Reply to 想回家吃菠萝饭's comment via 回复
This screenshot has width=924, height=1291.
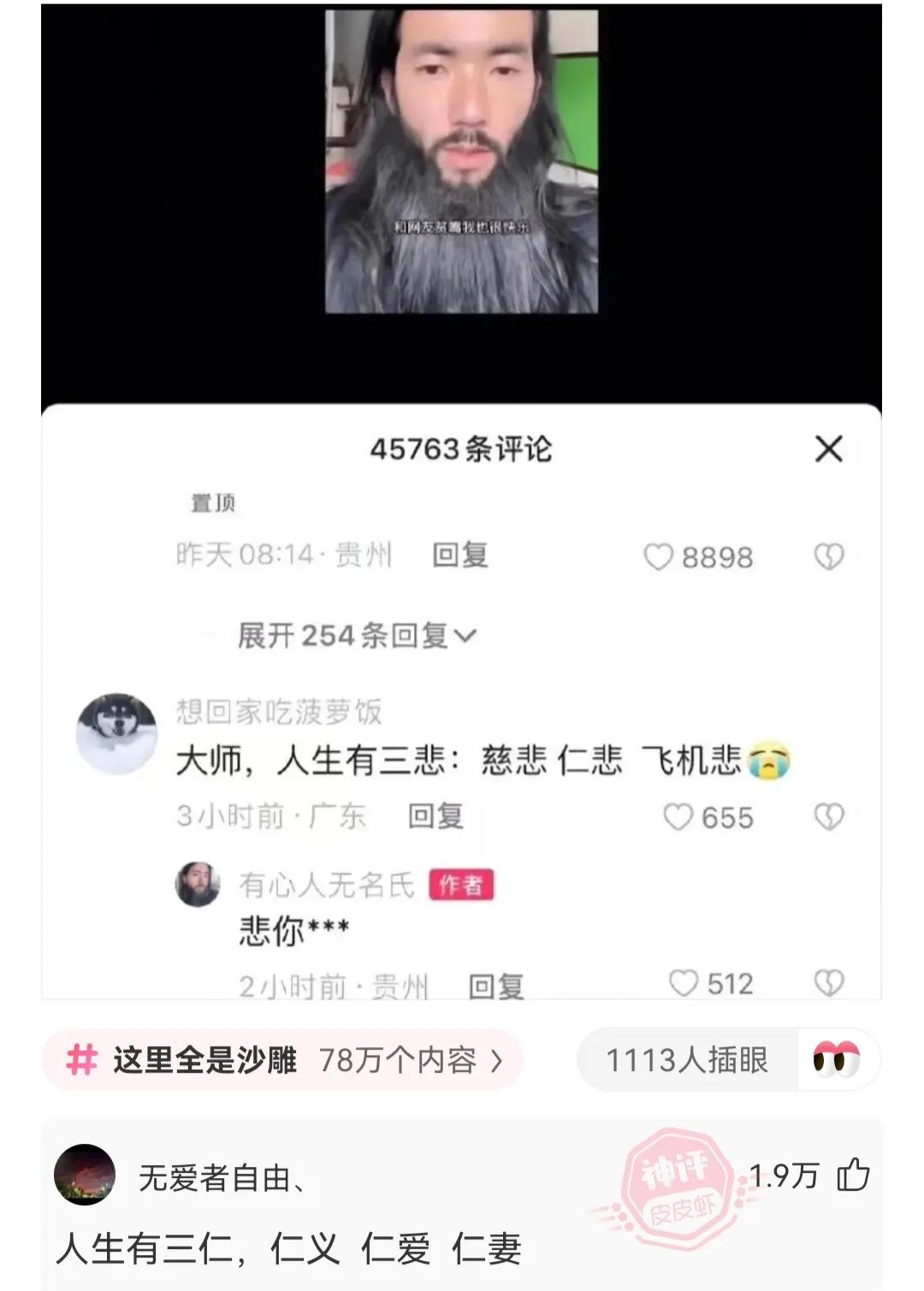tap(436, 818)
